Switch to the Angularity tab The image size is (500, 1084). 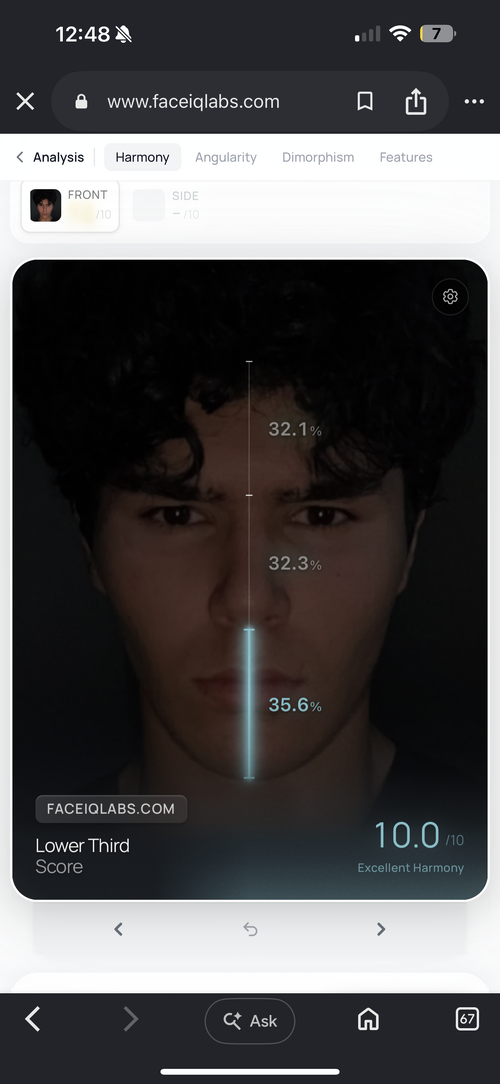pos(225,157)
